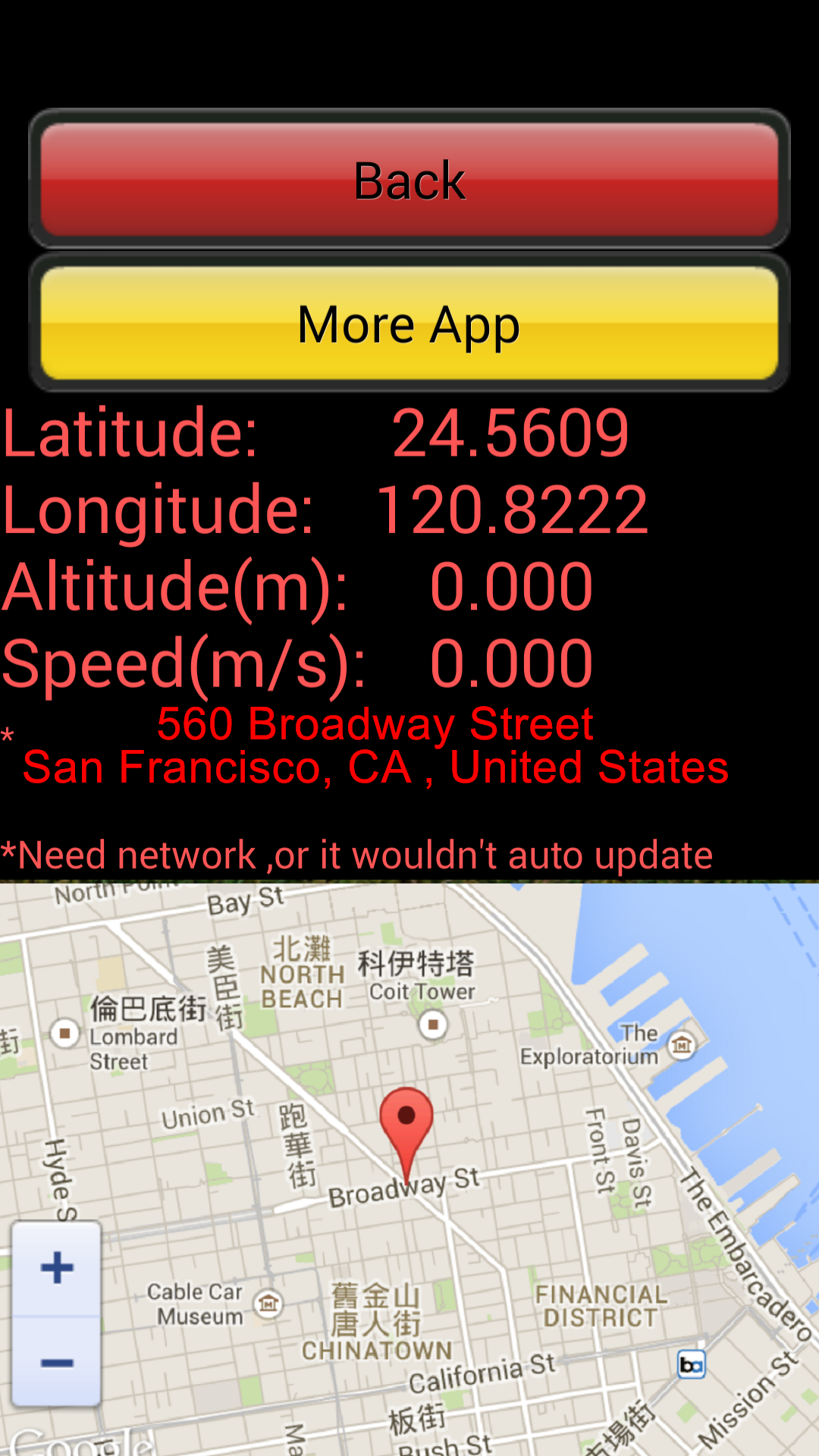This screenshot has width=819, height=1456.
Task: Select the Coit Tower point of interest marker
Action: pyautogui.click(x=432, y=1022)
